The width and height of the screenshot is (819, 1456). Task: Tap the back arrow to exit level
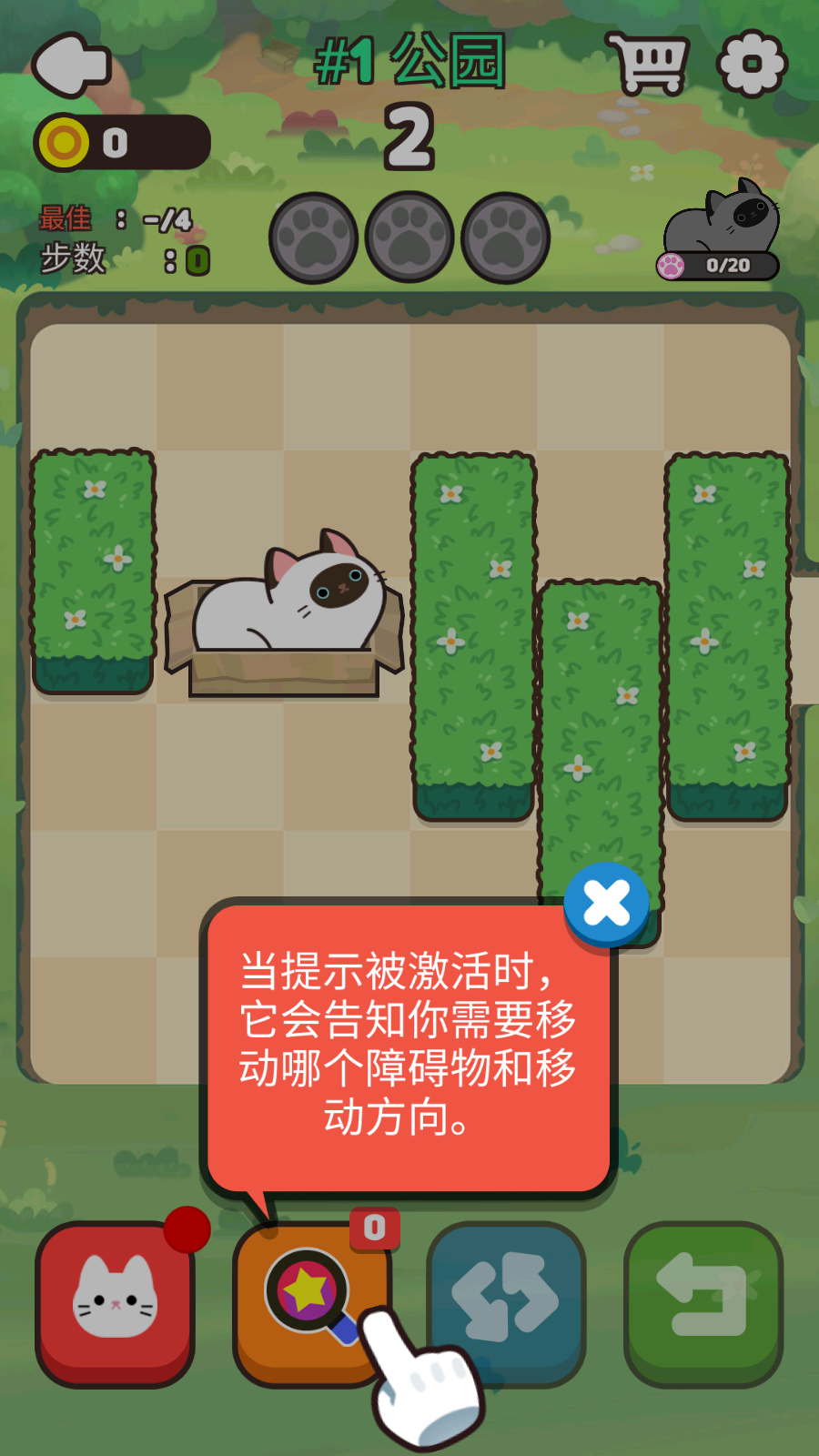click(73, 66)
